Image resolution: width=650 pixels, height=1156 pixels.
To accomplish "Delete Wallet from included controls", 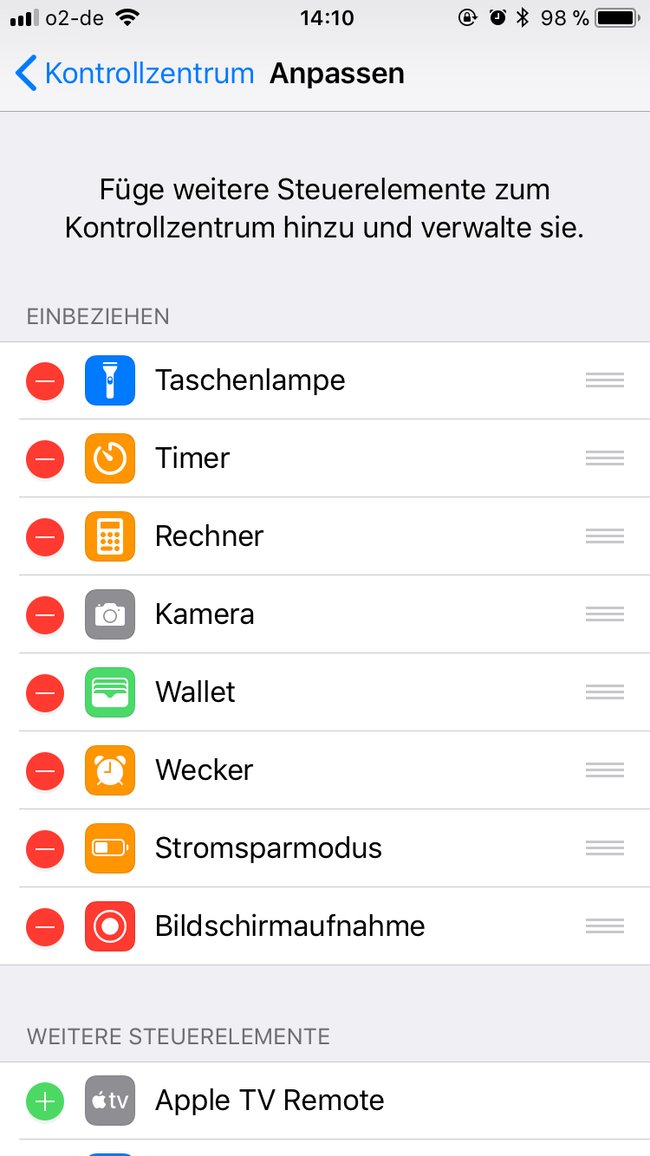I will (x=45, y=692).
